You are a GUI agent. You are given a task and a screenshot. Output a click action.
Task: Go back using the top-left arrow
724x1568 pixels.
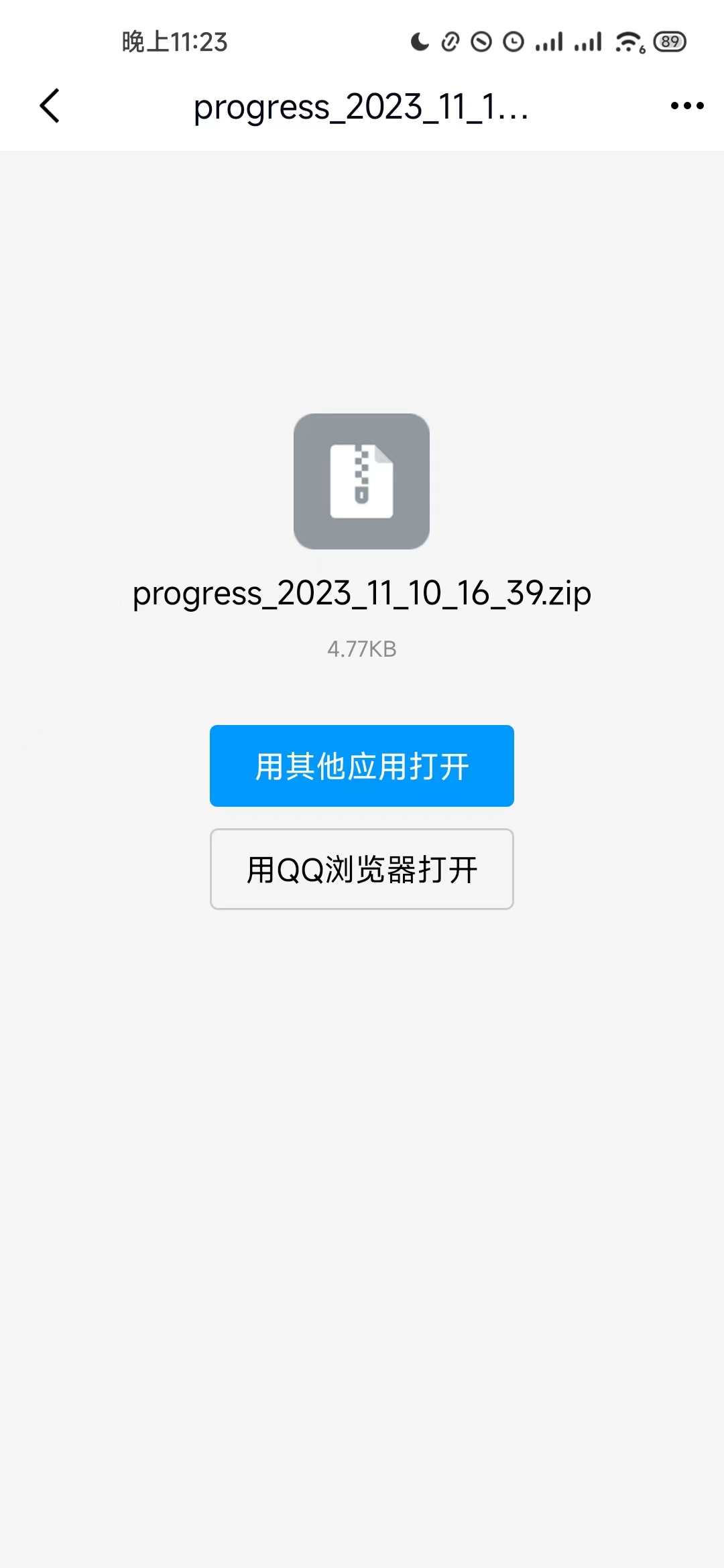click(50, 106)
